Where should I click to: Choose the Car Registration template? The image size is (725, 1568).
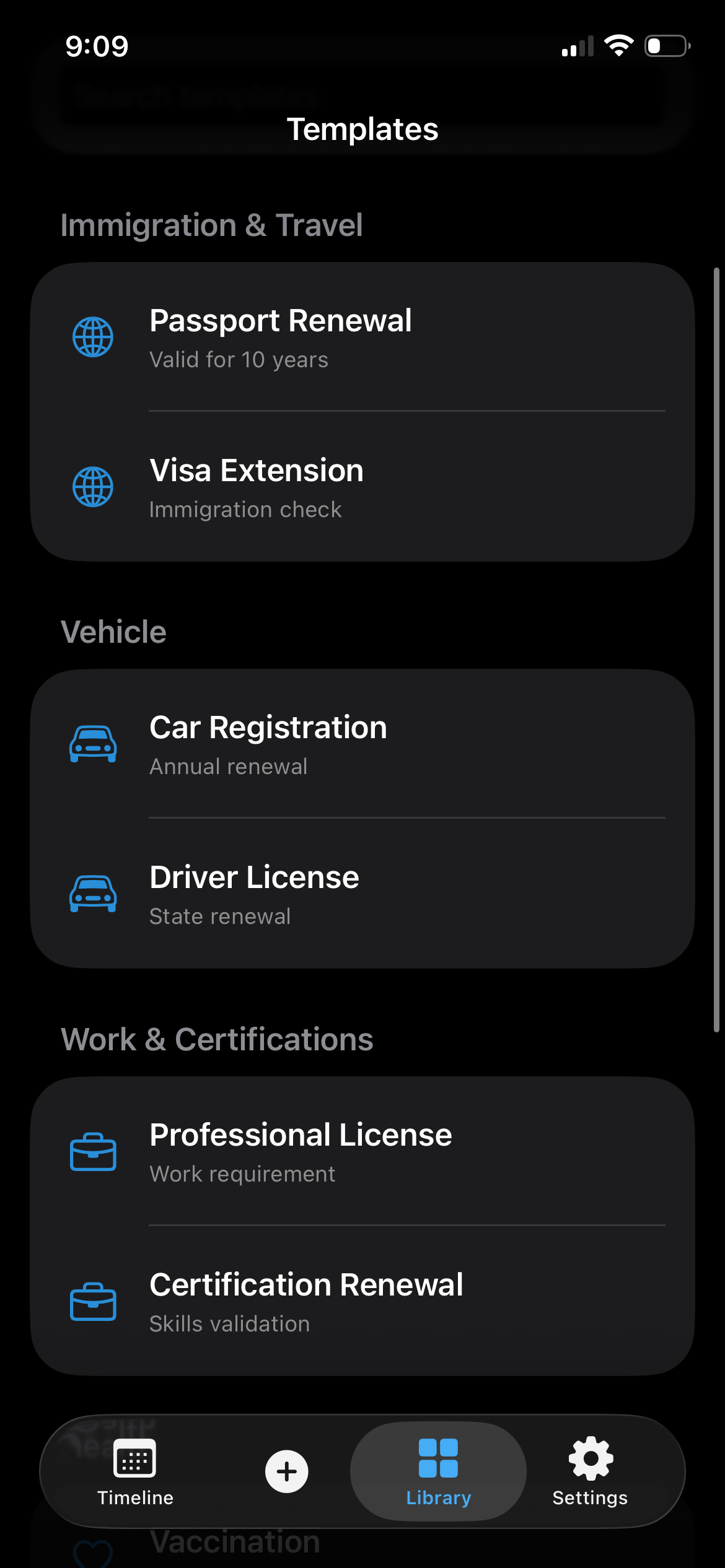point(362,744)
